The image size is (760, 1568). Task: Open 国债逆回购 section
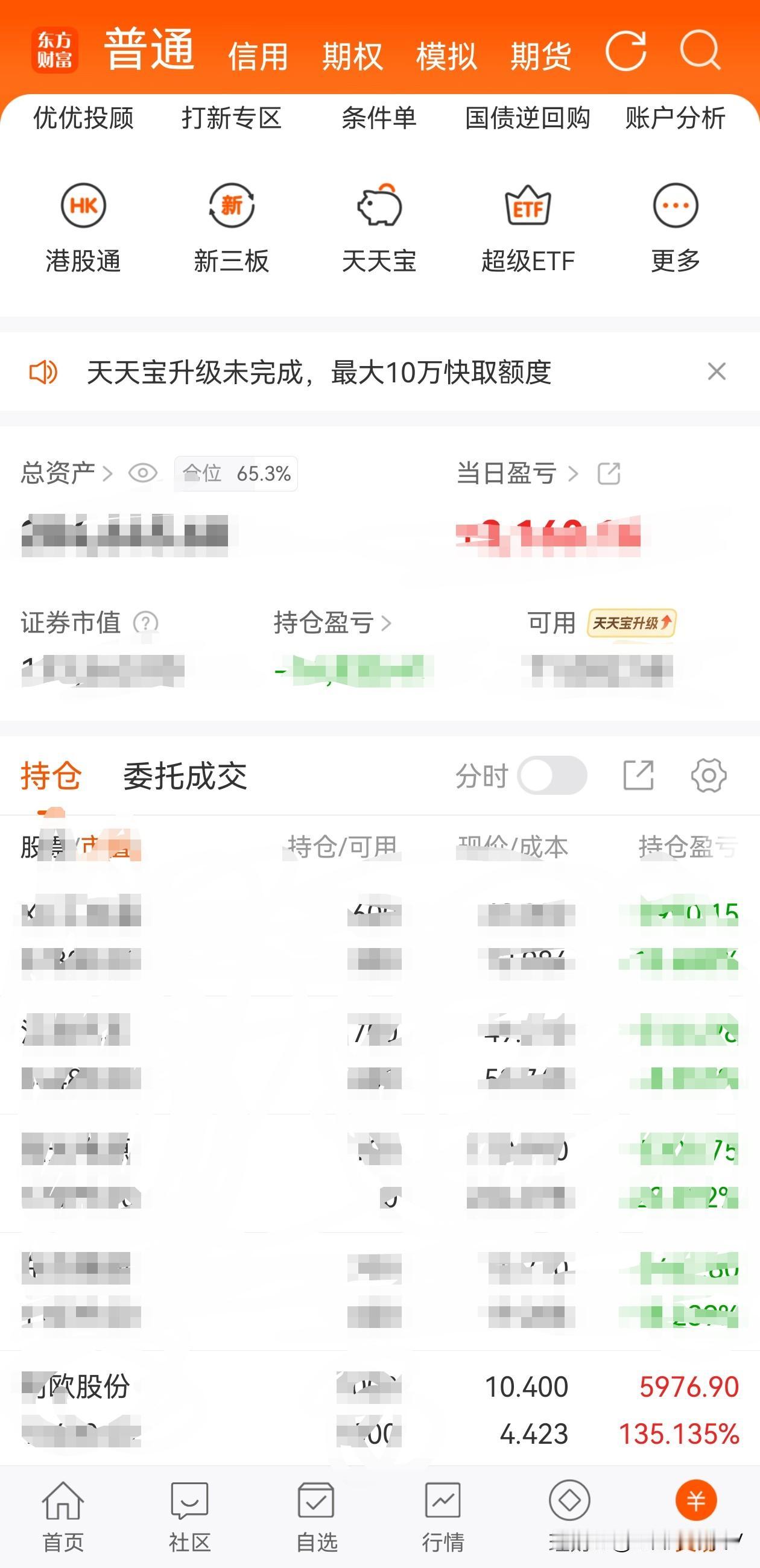[x=528, y=119]
